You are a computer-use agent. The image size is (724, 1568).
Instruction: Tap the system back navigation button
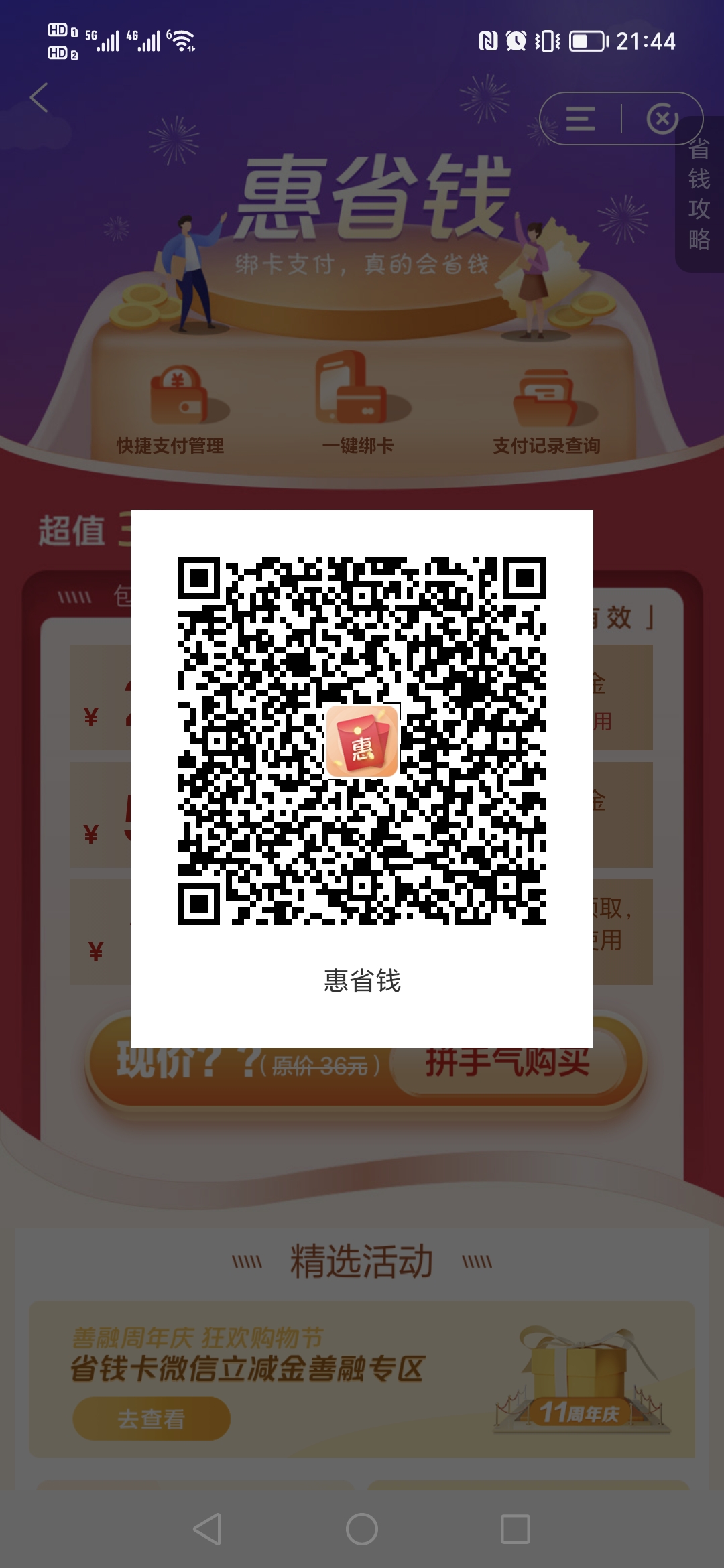[207, 1530]
